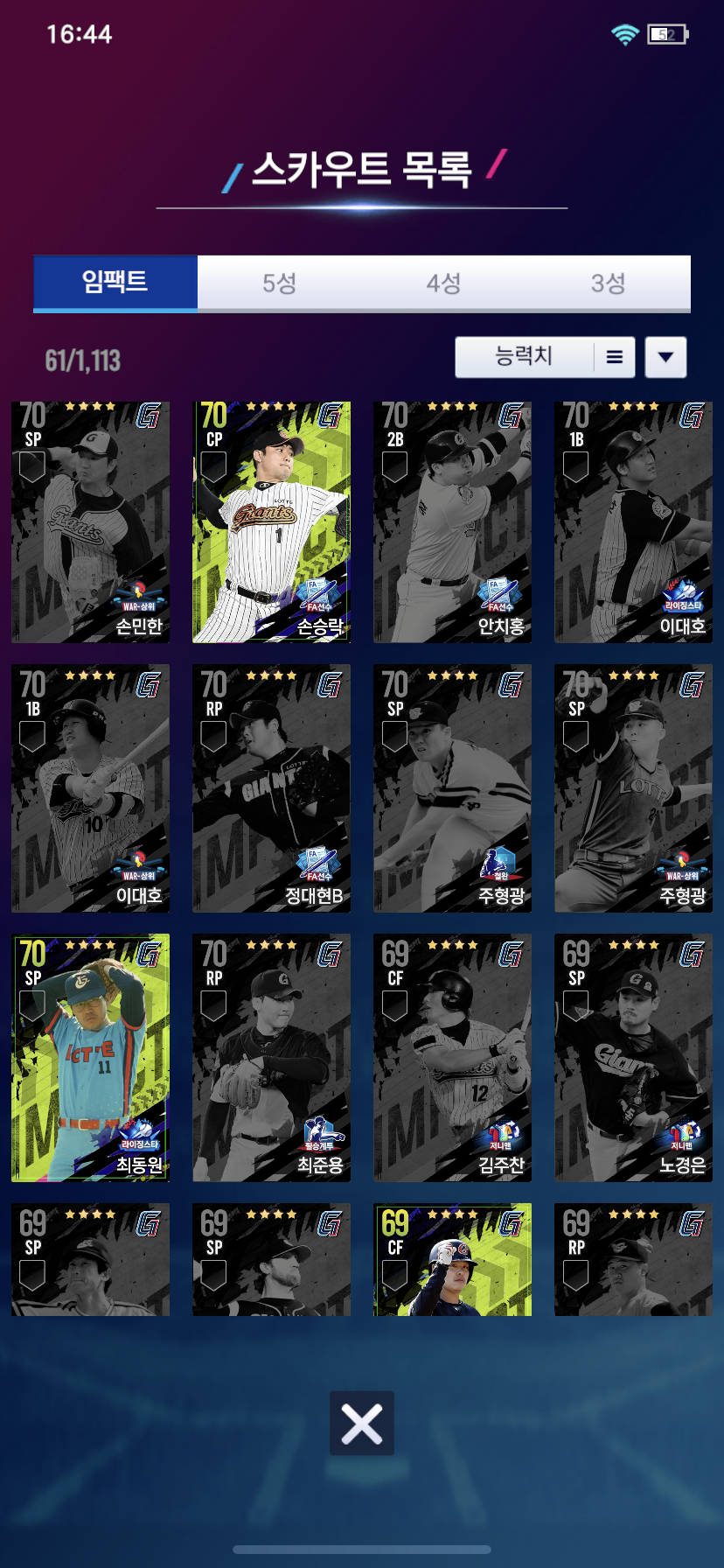
Task: Open the 3성 tab
Action: pos(608,283)
